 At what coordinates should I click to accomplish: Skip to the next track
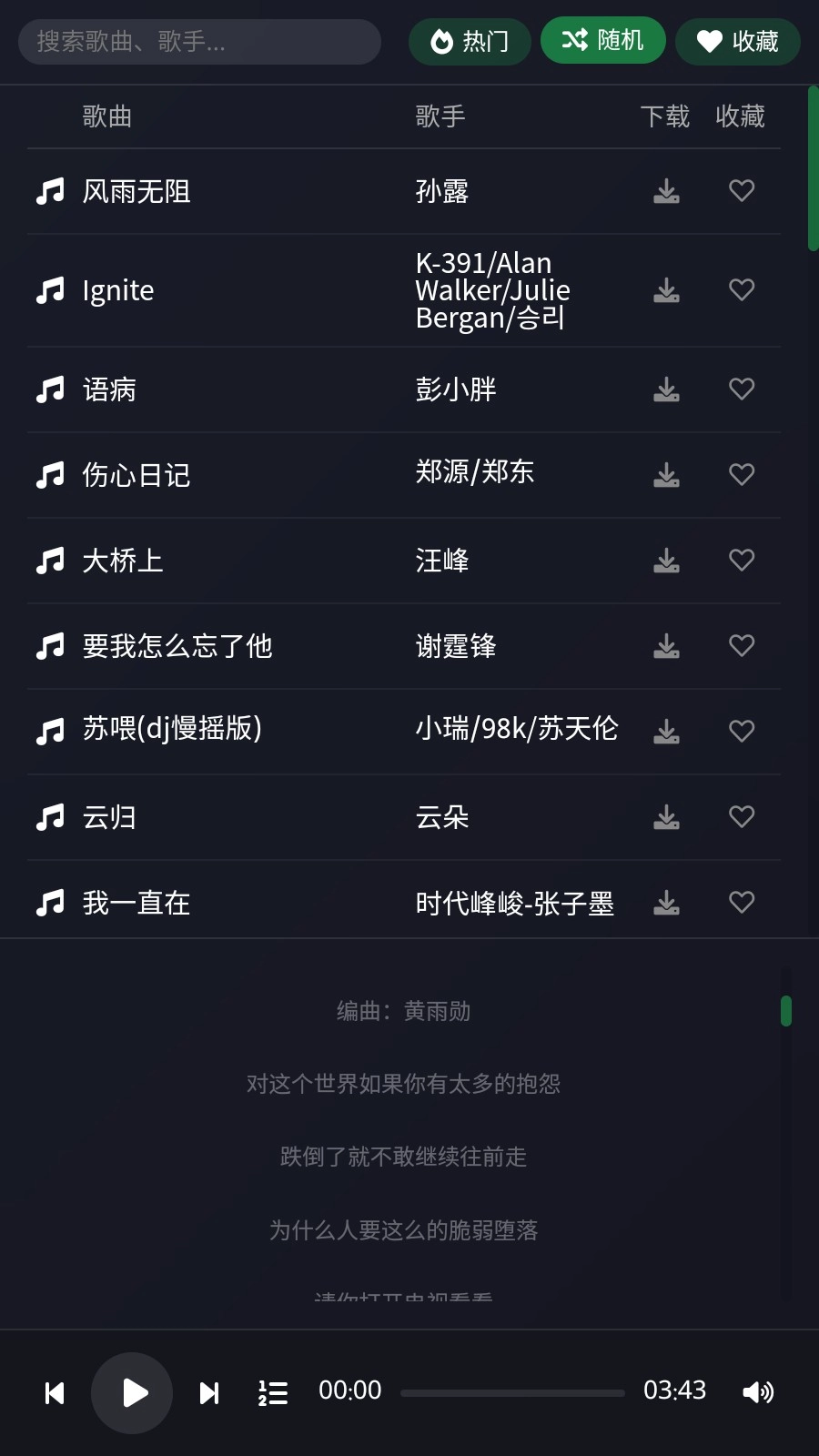(x=209, y=1393)
